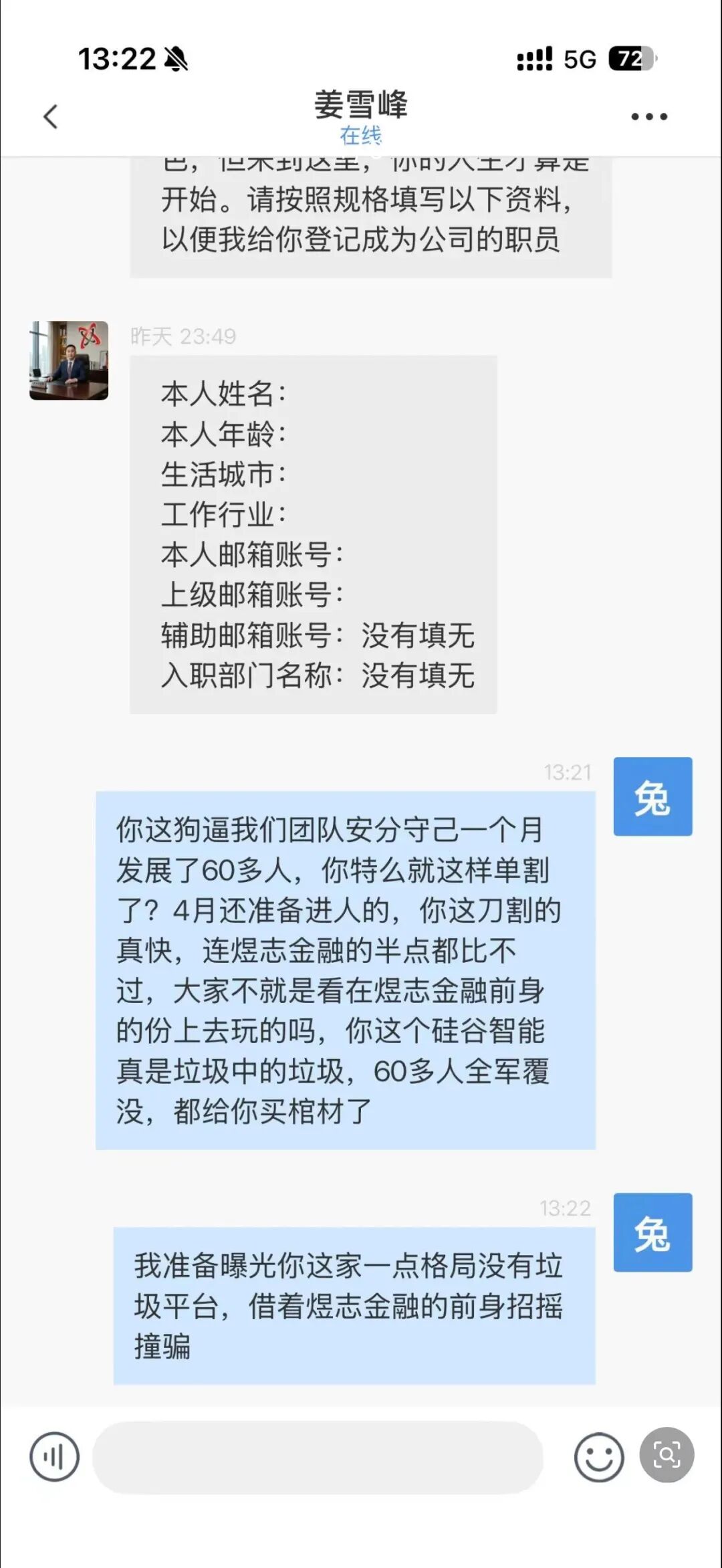Open the three-dot overflow menu

click(x=649, y=116)
